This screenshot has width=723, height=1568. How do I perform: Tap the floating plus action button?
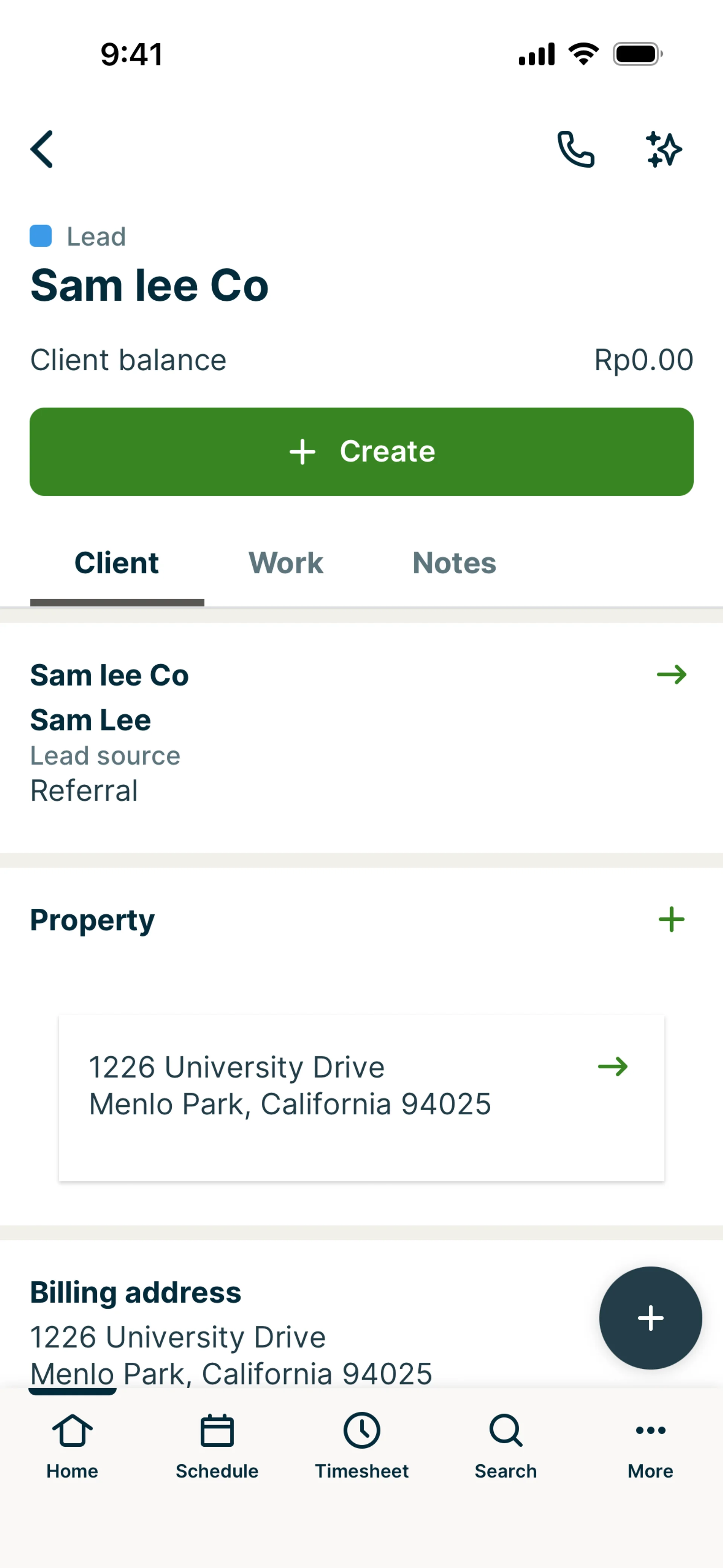pyautogui.click(x=650, y=1318)
